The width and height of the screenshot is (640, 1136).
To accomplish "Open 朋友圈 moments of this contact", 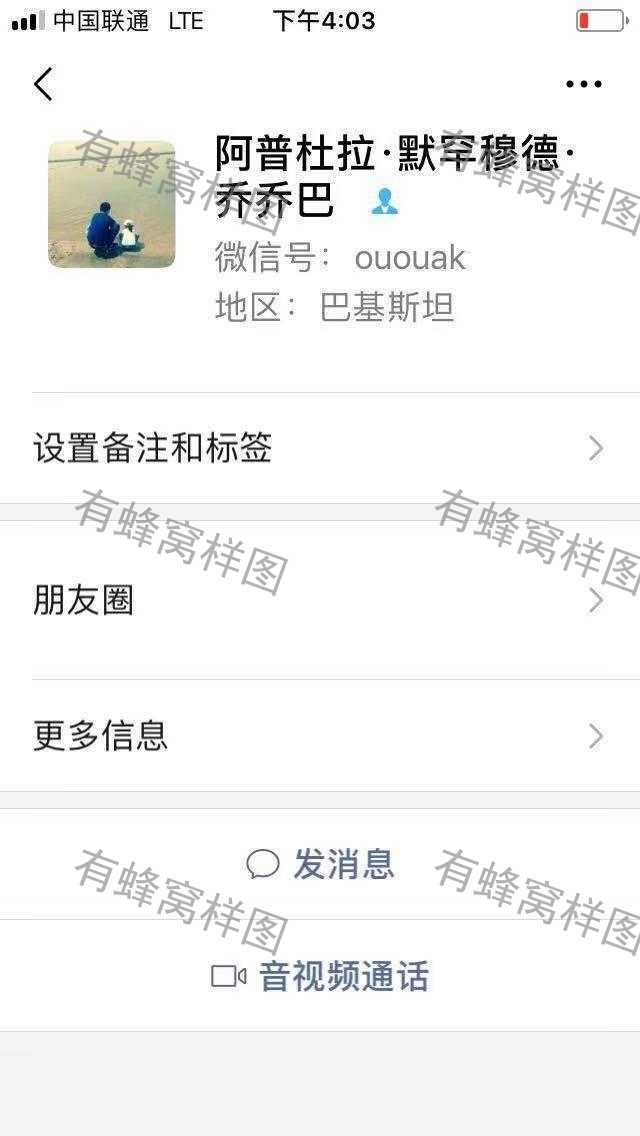I will pyautogui.click(x=320, y=600).
